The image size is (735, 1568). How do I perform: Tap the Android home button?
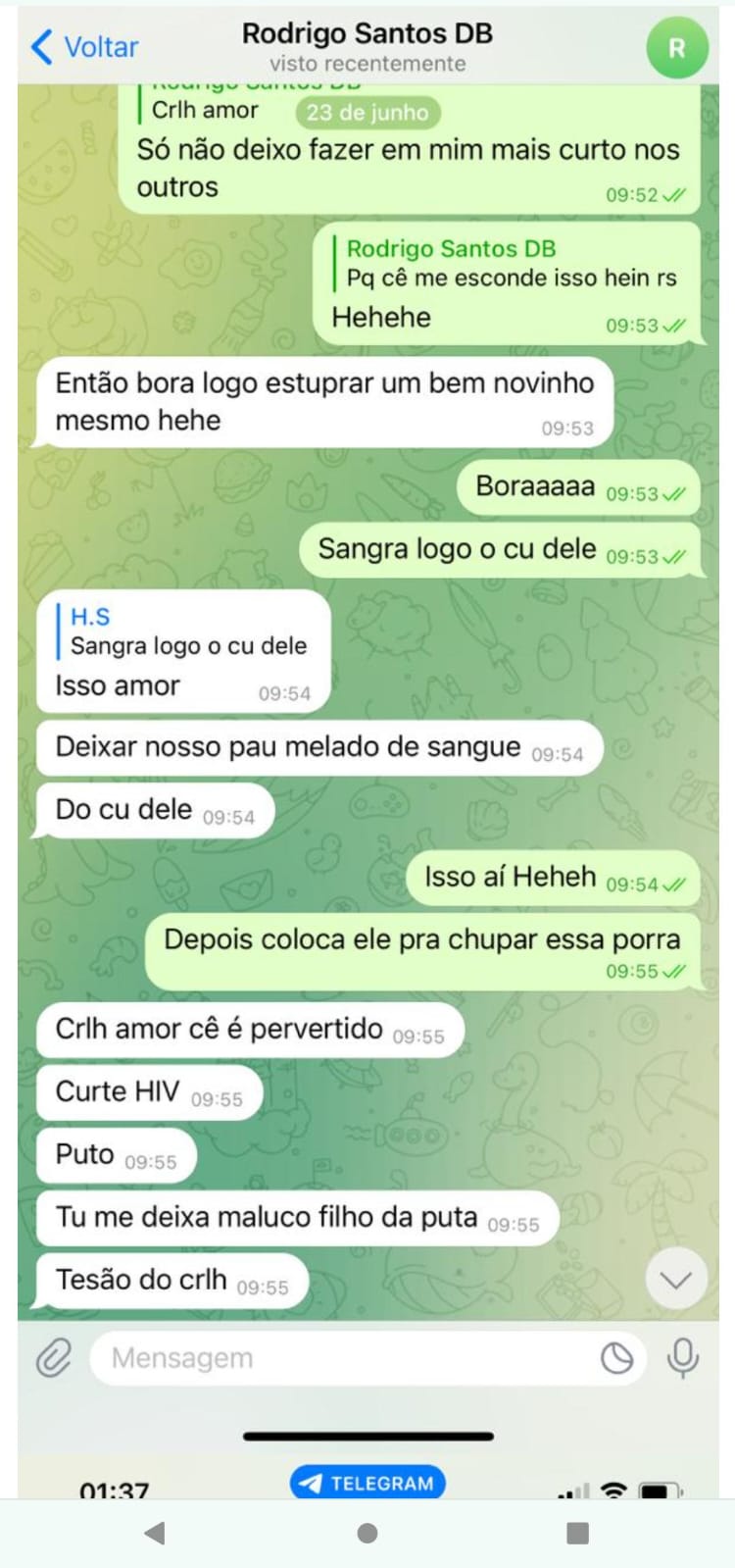click(x=367, y=1533)
